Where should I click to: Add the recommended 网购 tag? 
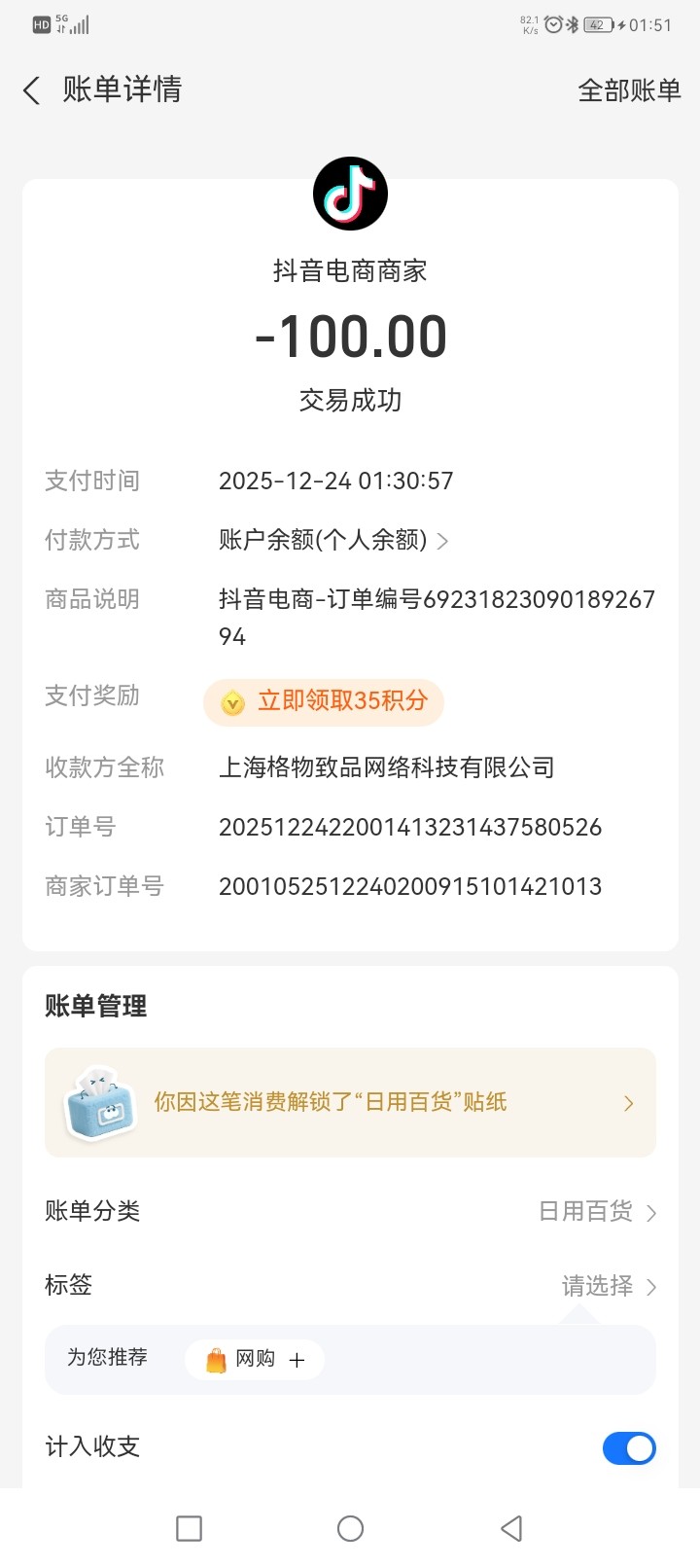(x=256, y=1359)
